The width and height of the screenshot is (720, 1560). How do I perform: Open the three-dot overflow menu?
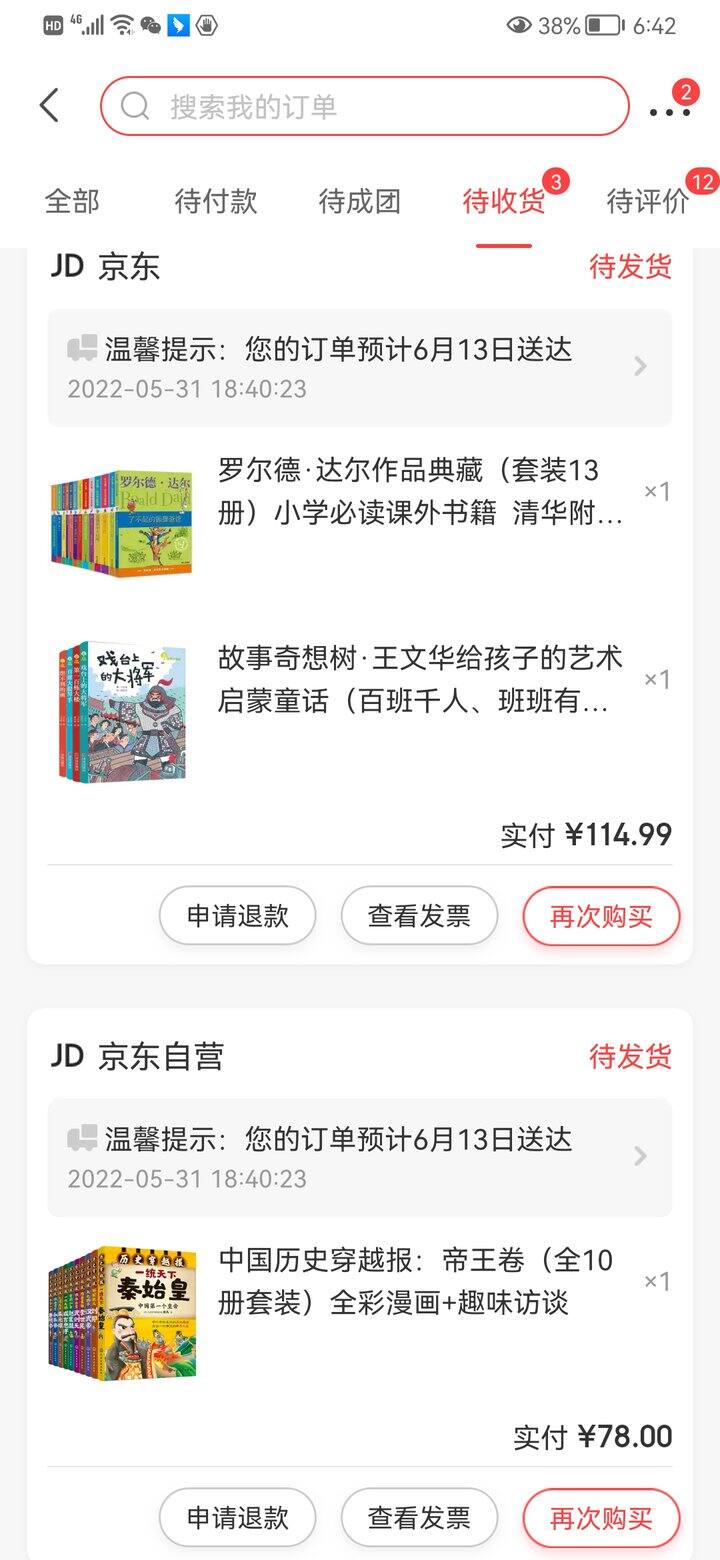(x=670, y=112)
